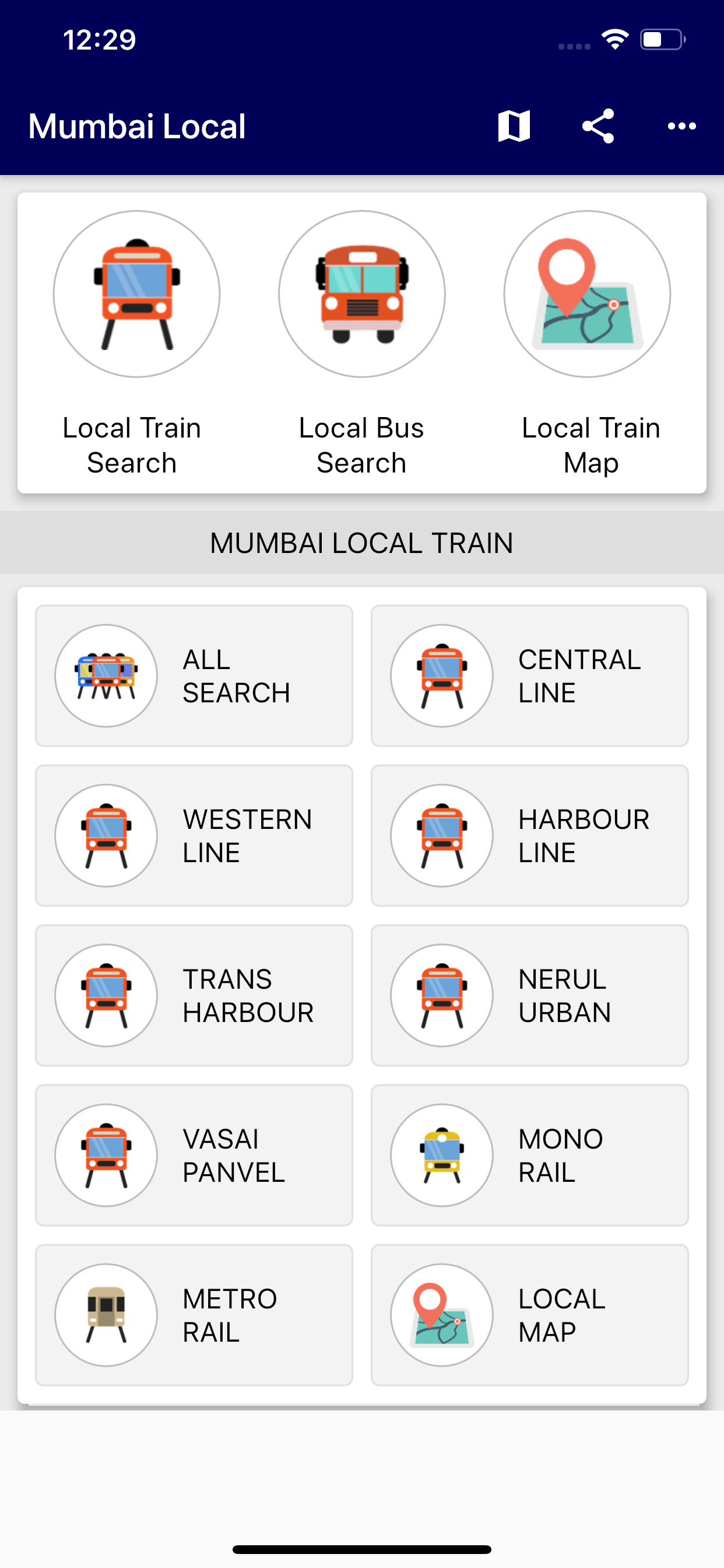The width and height of the screenshot is (724, 1568).
Task: Open the overflow options menu
Action: pos(681,126)
